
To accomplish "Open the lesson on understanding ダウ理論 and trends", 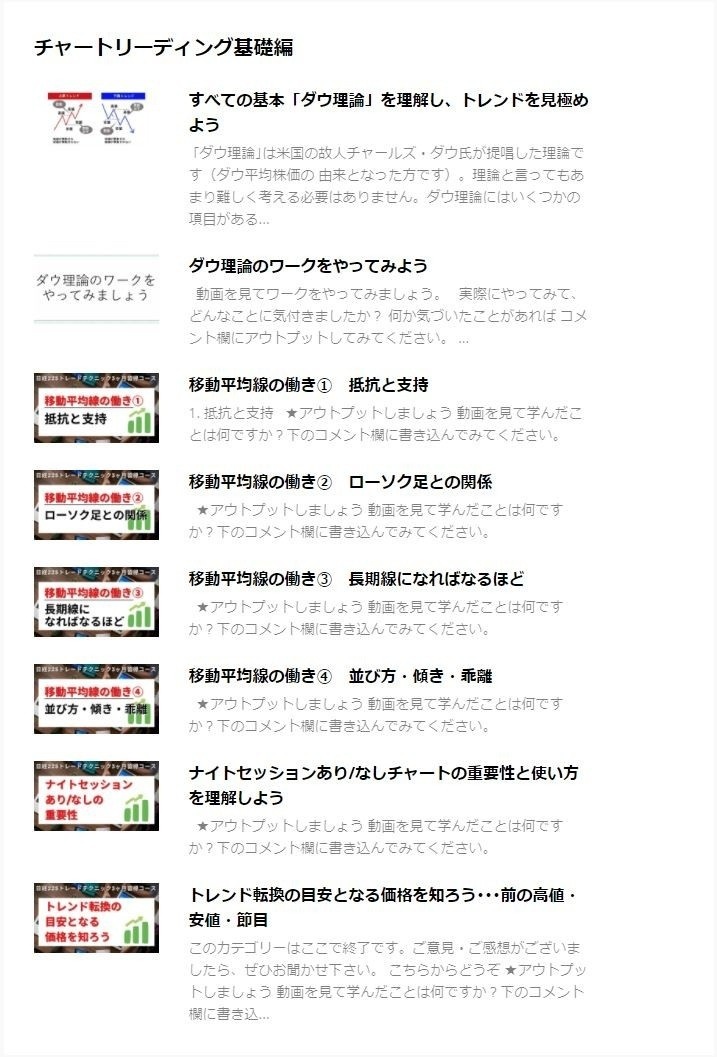I will (x=388, y=100).
